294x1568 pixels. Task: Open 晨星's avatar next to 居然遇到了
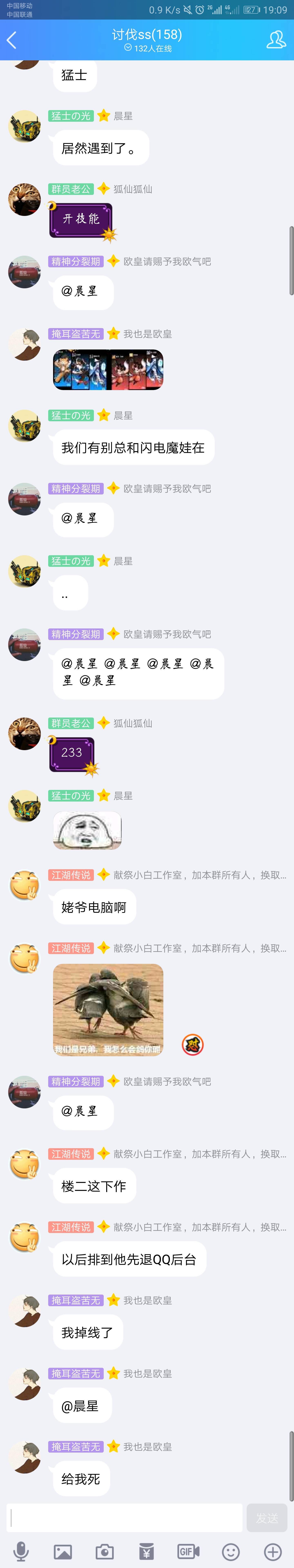pos(24,126)
